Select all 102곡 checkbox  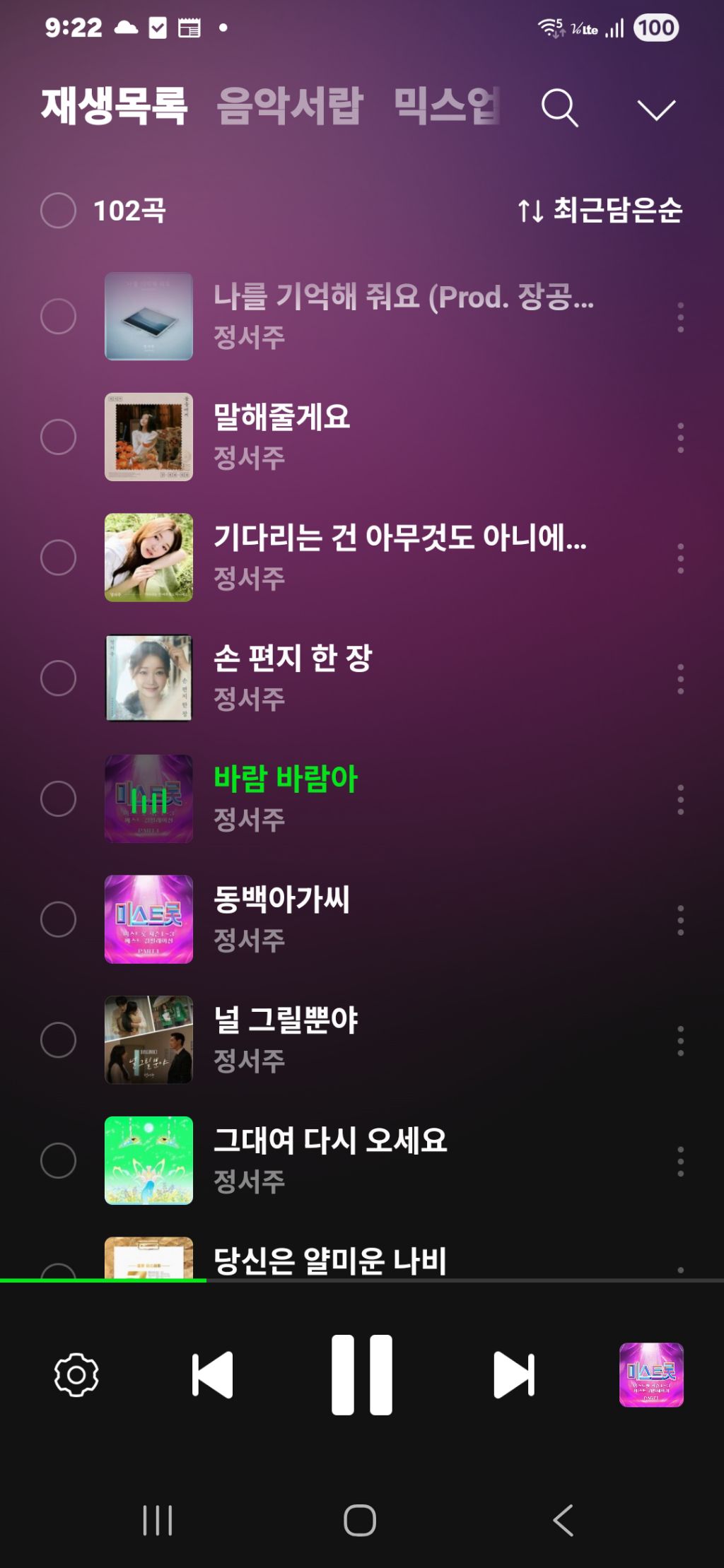pyautogui.click(x=58, y=211)
